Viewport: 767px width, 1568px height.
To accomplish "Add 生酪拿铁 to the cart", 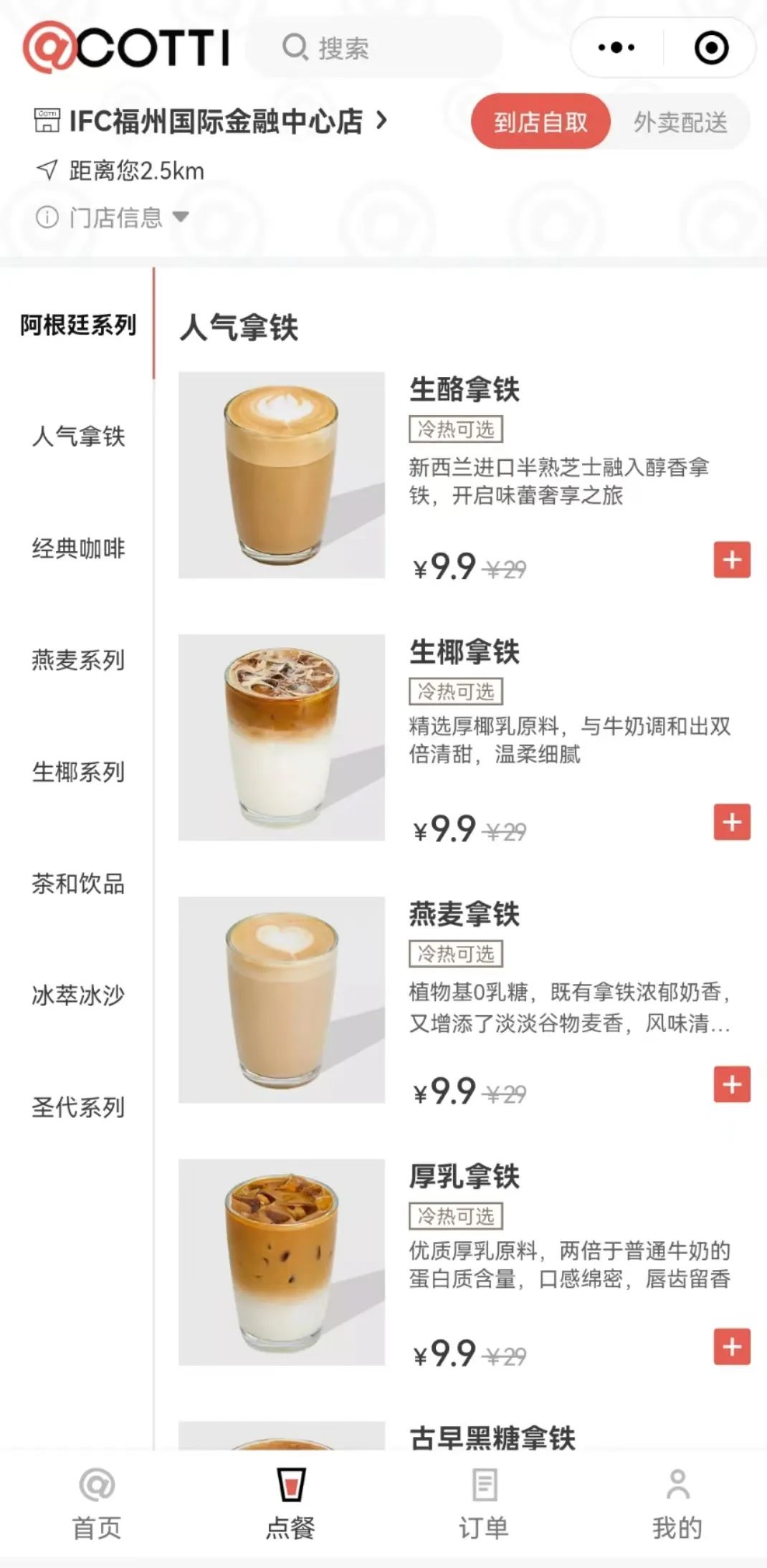I will pyautogui.click(x=732, y=560).
